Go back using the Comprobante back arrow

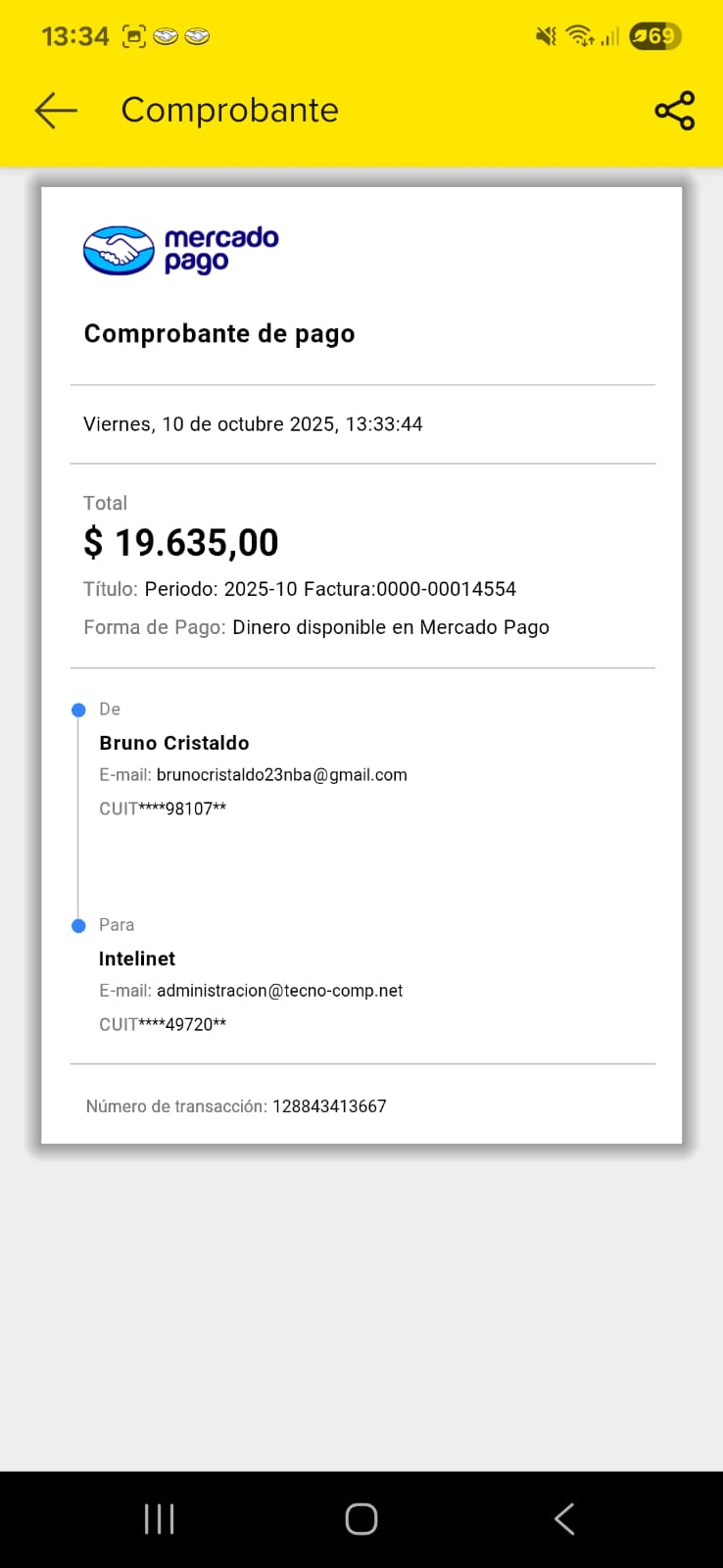click(x=56, y=111)
